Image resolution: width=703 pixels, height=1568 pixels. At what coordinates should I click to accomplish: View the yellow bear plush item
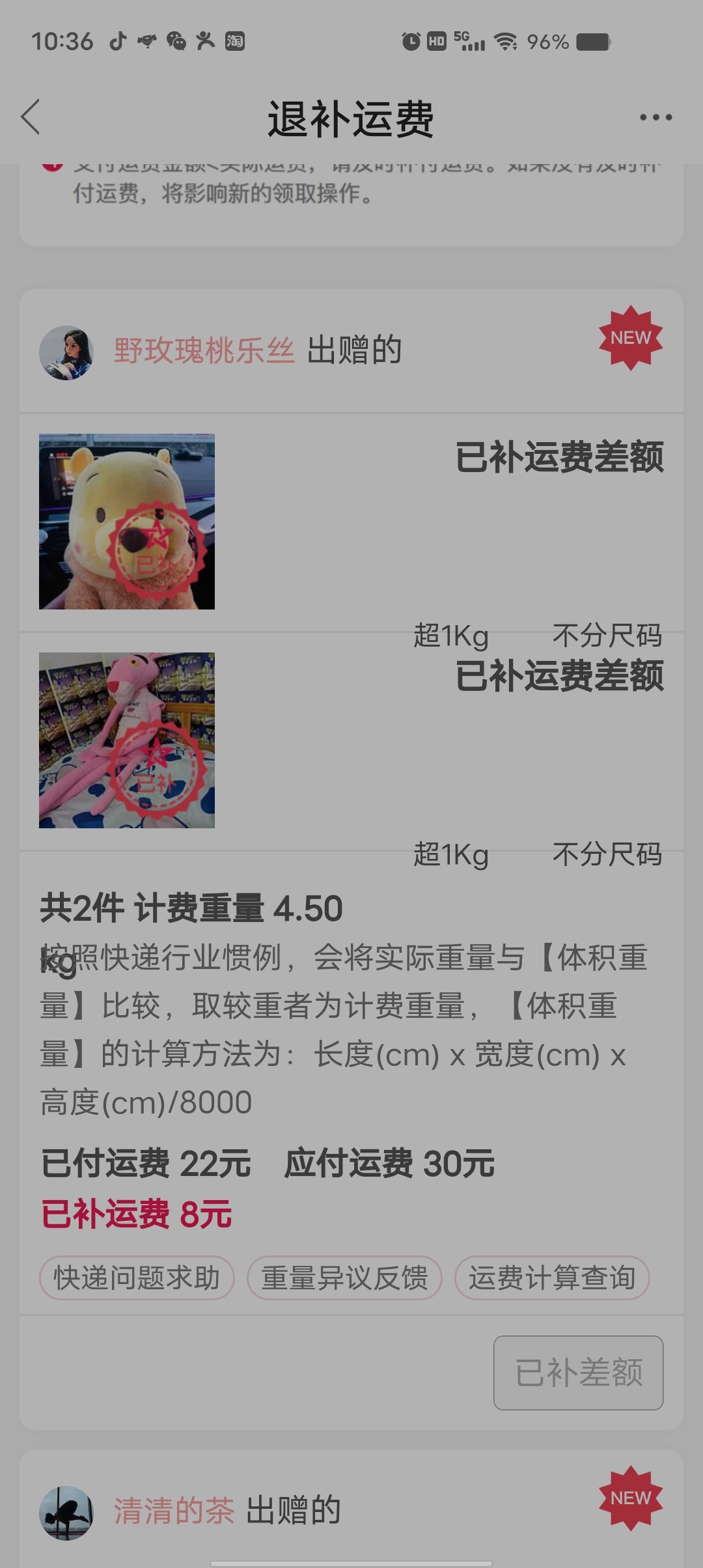point(127,522)
